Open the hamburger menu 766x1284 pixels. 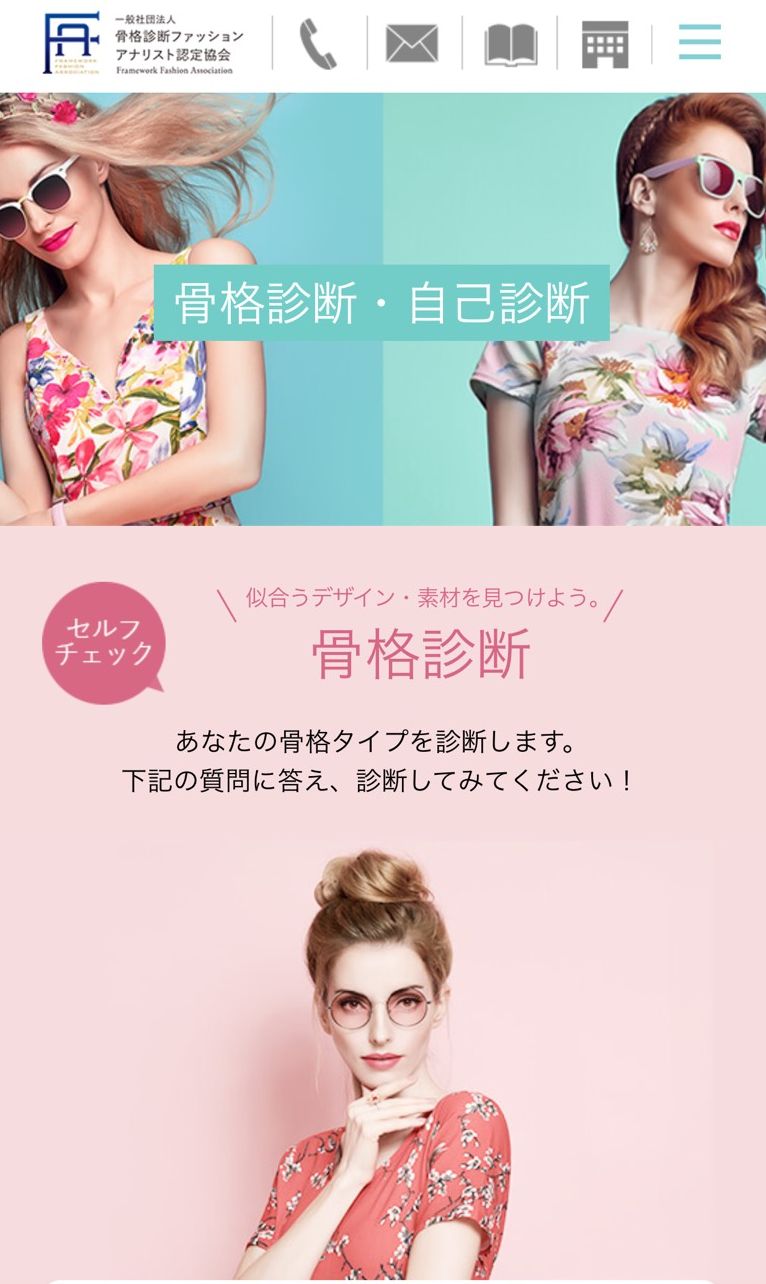tap(700, 42)
